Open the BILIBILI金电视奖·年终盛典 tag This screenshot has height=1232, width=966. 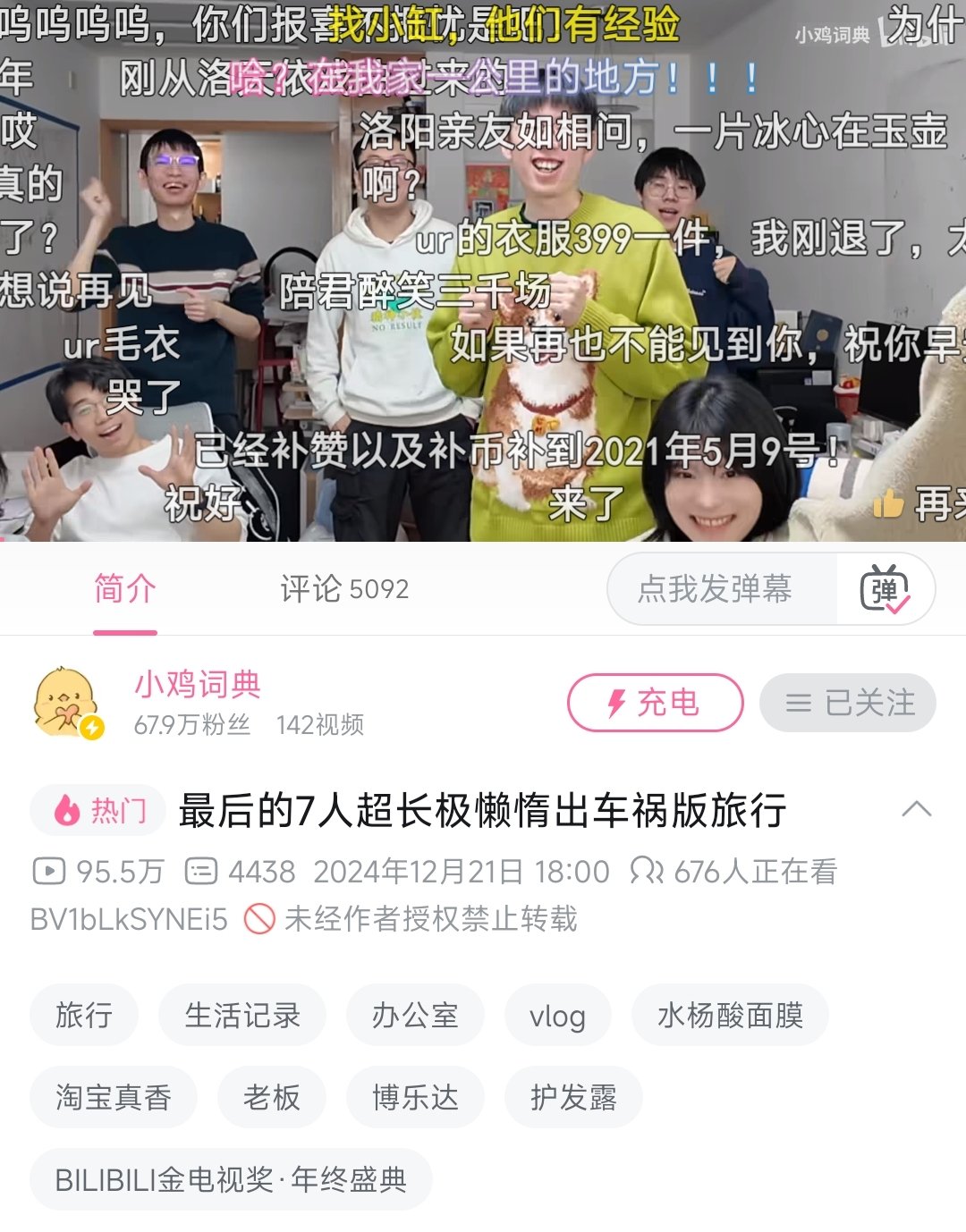click(231, 1179)
